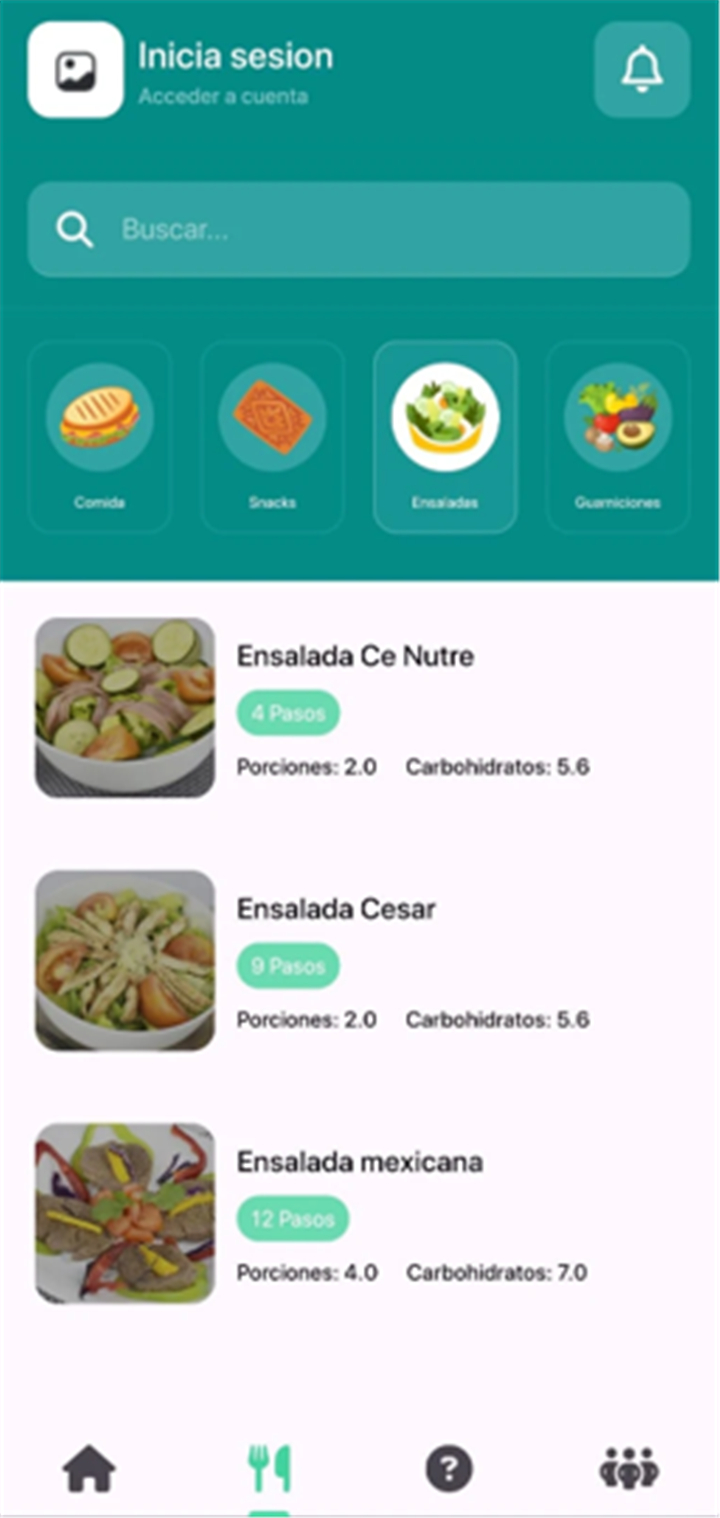Open the notifications bell
Image resolution: width=720 pixels, height=1518 pixels.
point(642,70)
